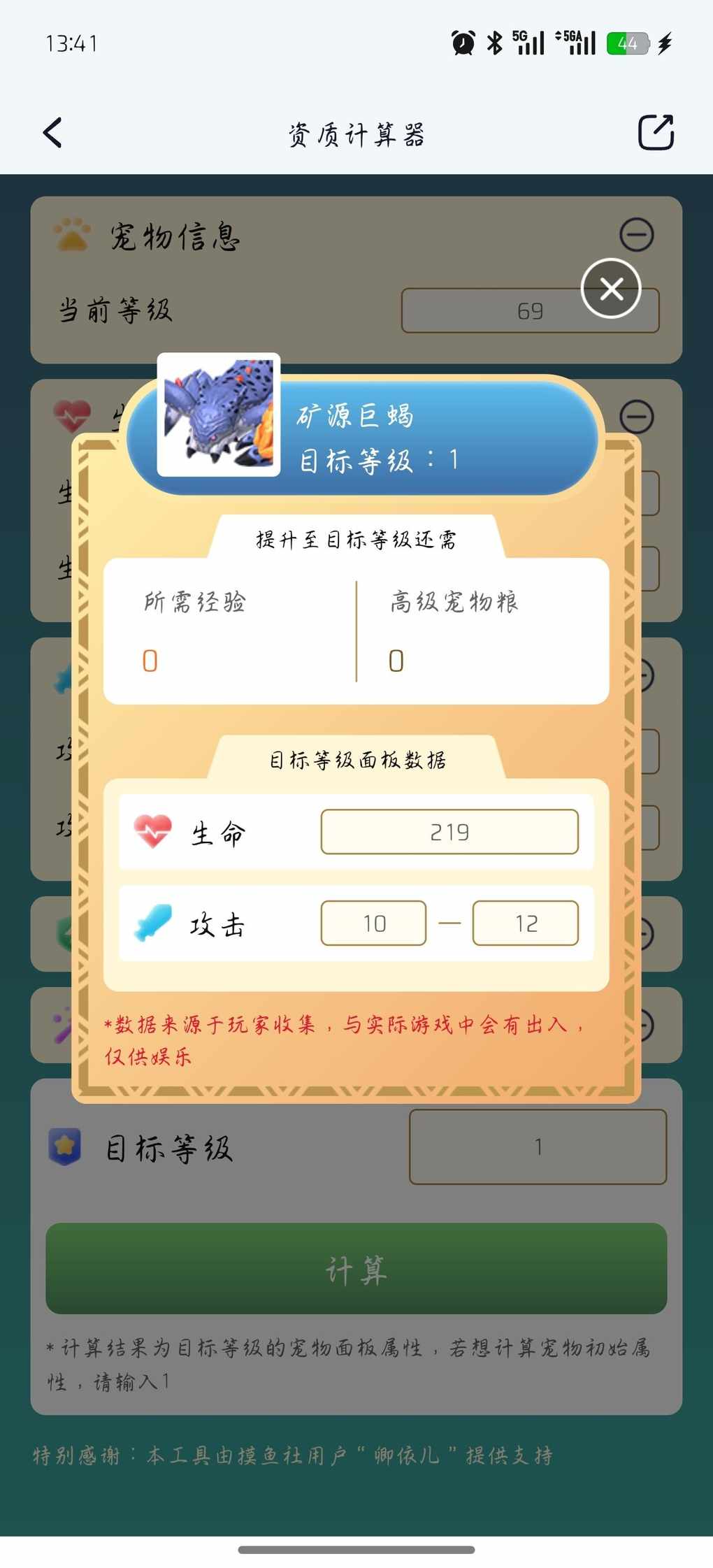Close the 矿源巨蝎 result popup

click(x=611, y=288)
